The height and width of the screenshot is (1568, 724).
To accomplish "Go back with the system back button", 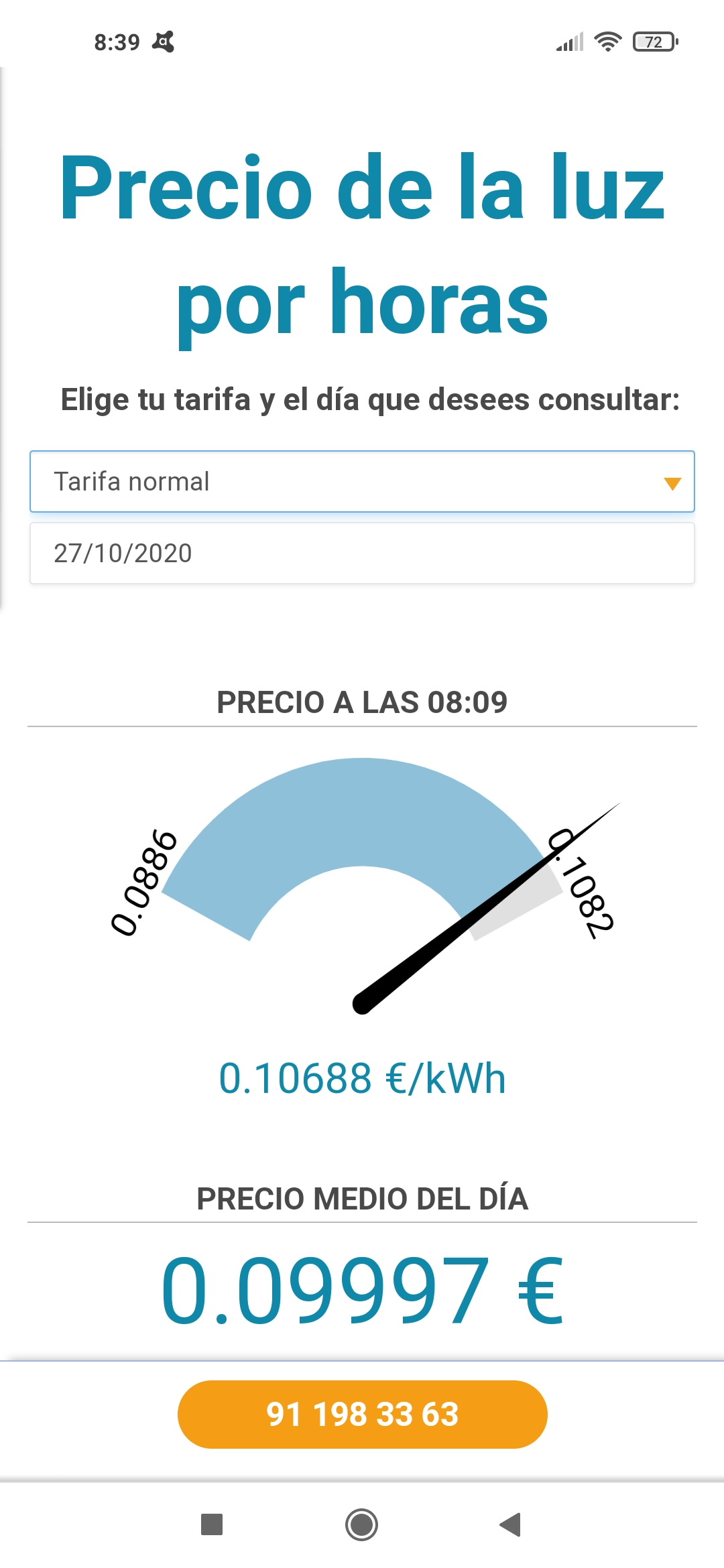I will tap(511, 1524).
